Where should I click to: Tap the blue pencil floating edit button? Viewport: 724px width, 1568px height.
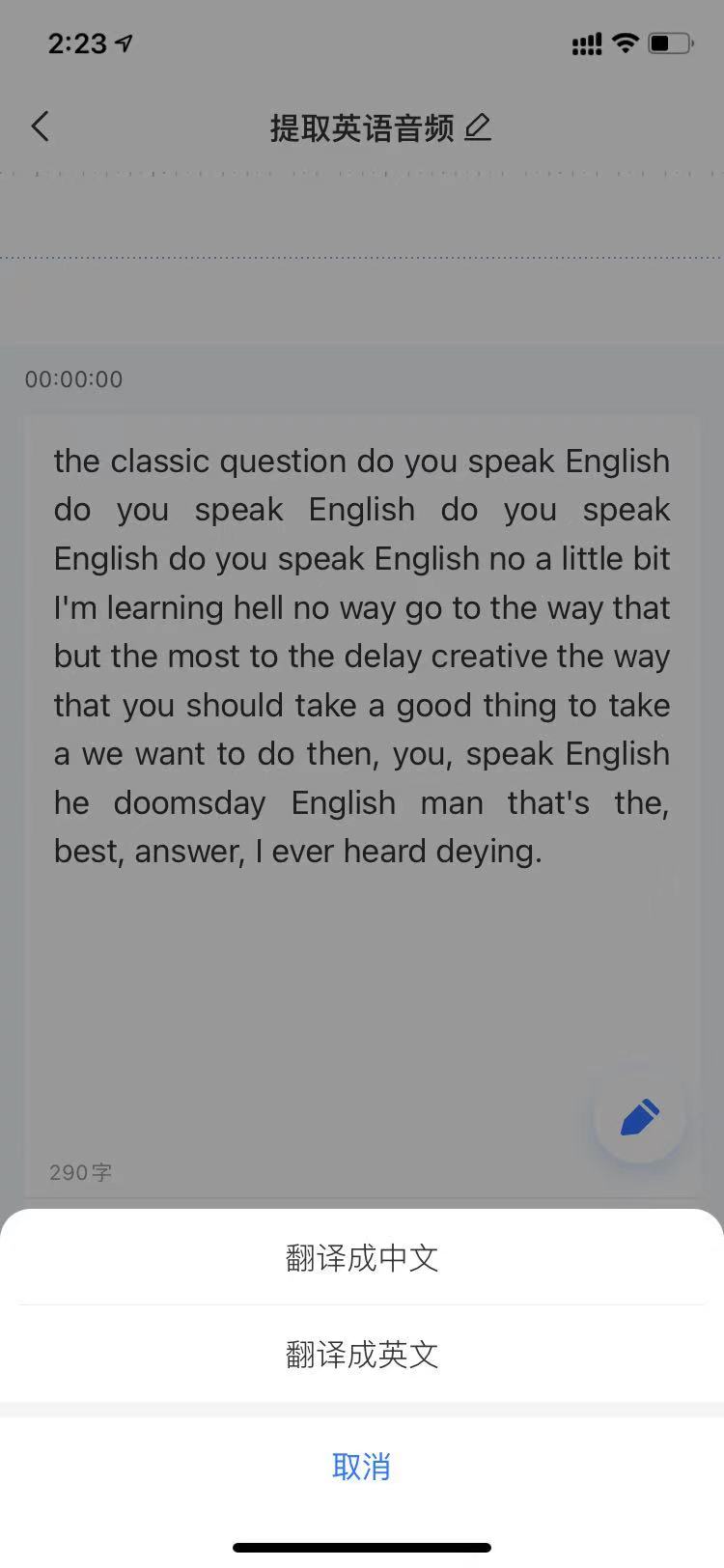tap(640, 1118)
